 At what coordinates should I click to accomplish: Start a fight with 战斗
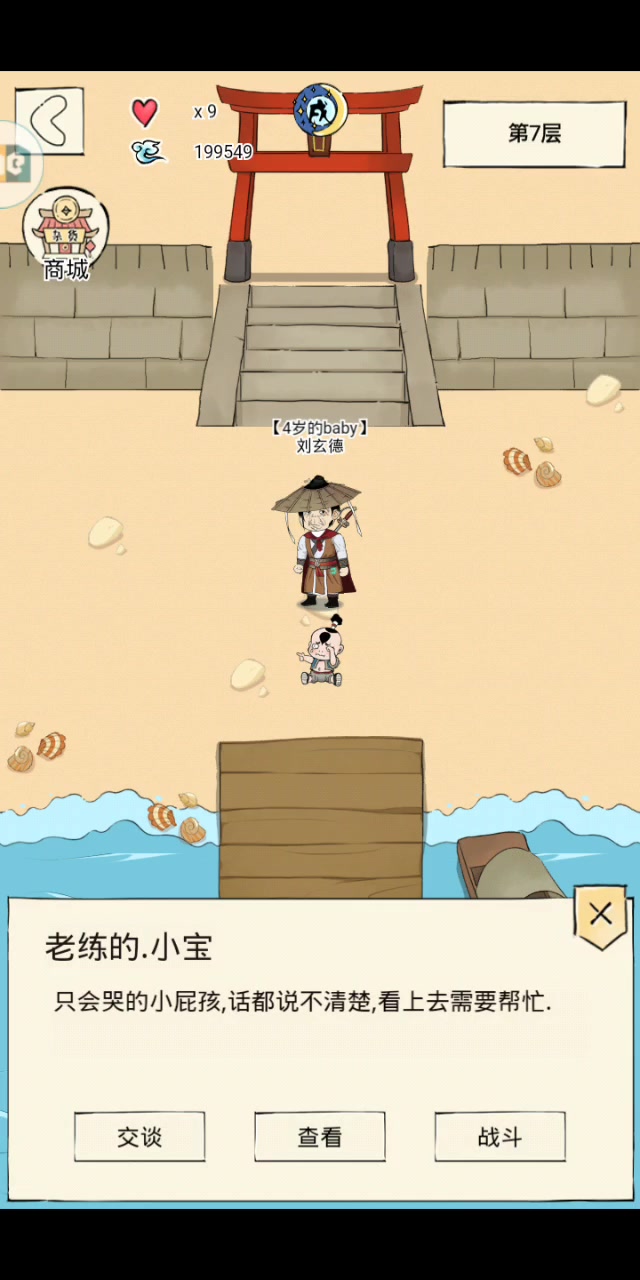click(x=499, y=1137)
